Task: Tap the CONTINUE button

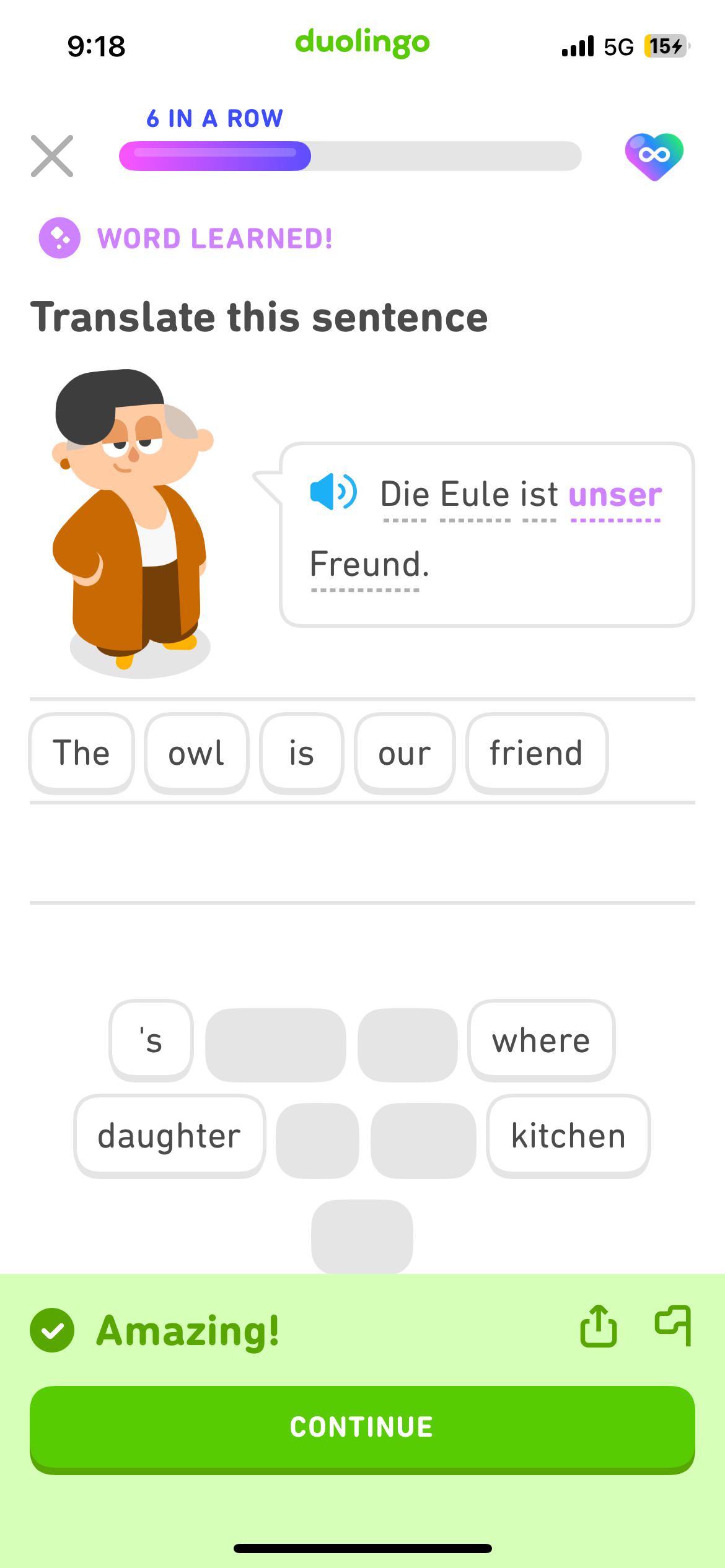Action: (x=362, y=1428)
